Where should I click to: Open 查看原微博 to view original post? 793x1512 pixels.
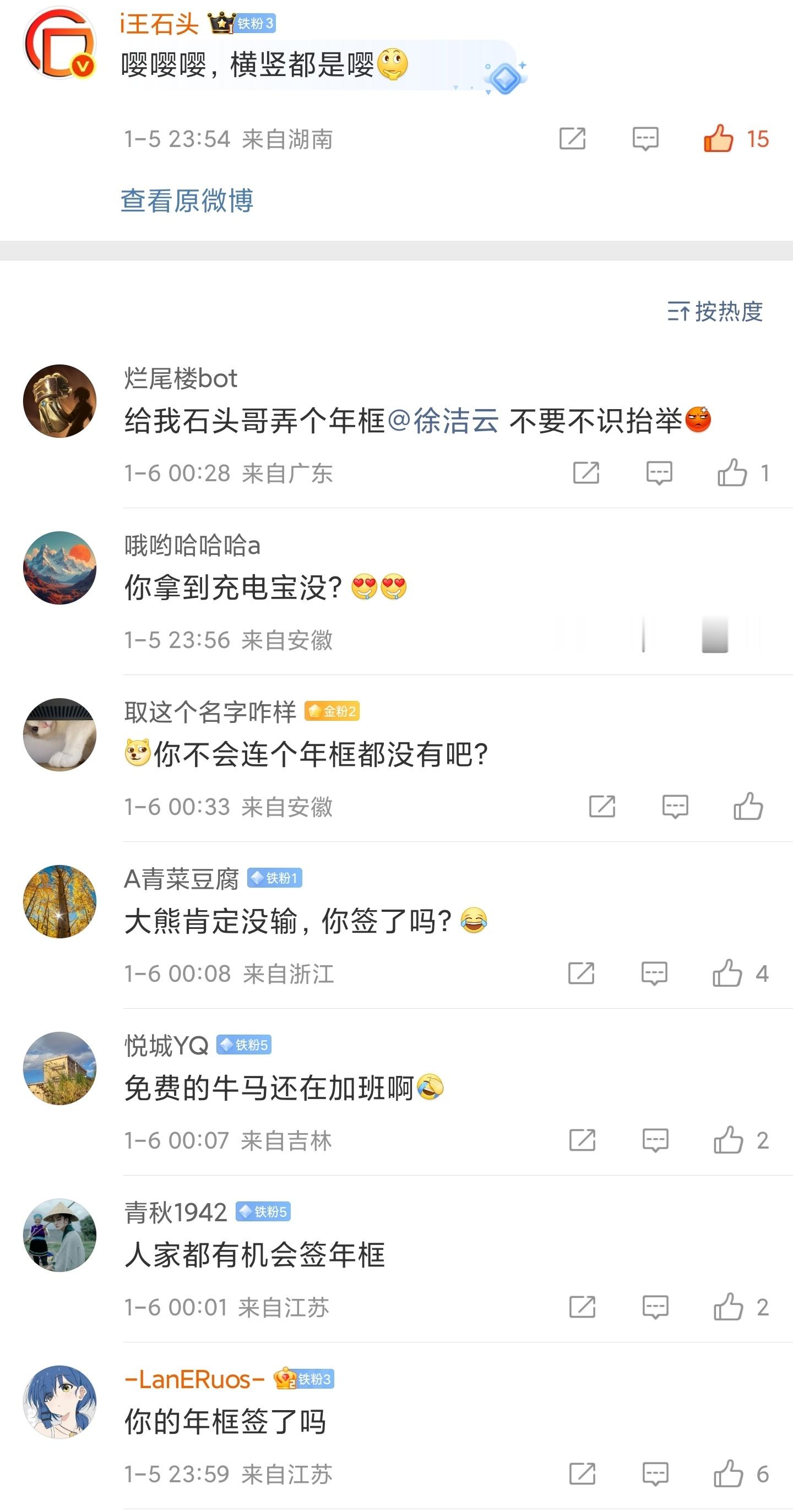(187, 200)
